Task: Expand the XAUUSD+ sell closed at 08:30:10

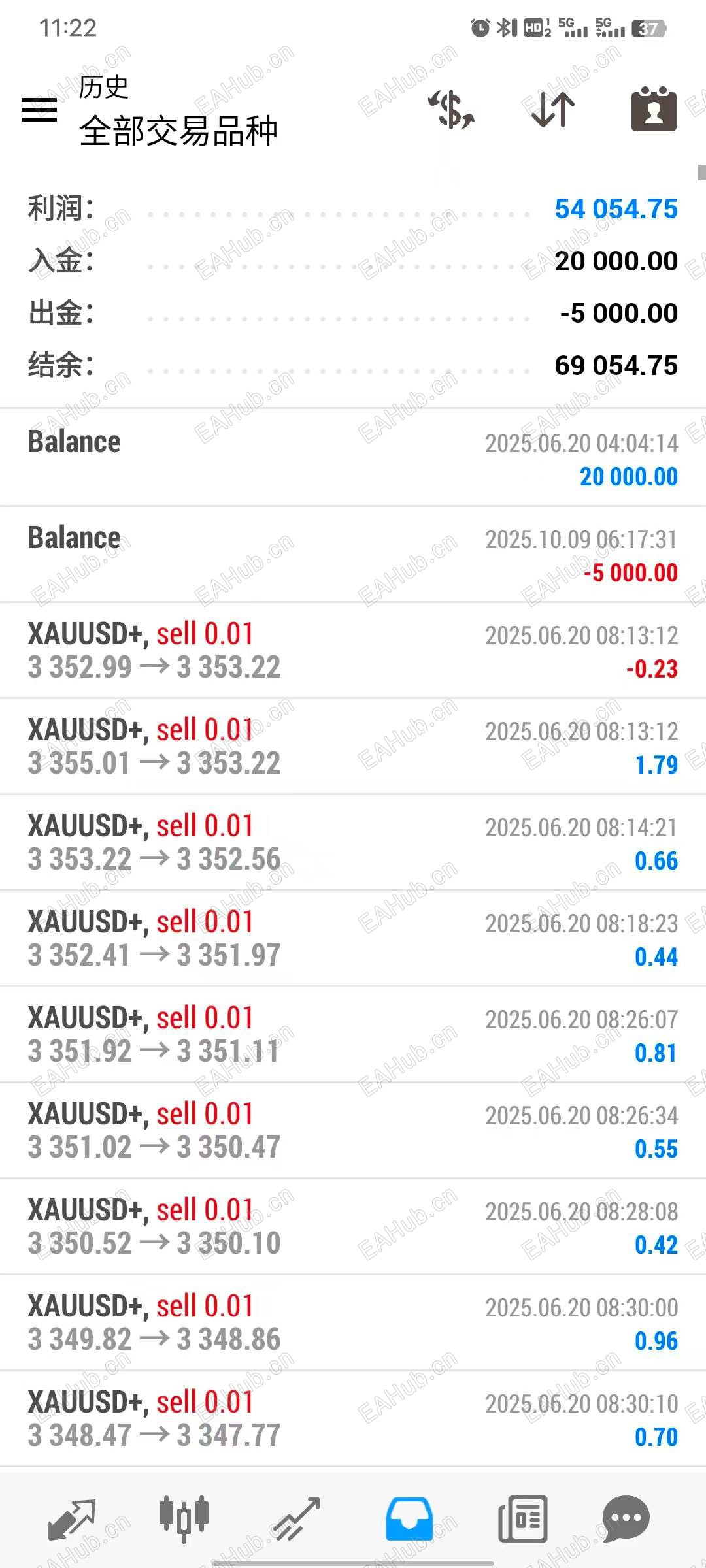Action: click(353, 1419)
